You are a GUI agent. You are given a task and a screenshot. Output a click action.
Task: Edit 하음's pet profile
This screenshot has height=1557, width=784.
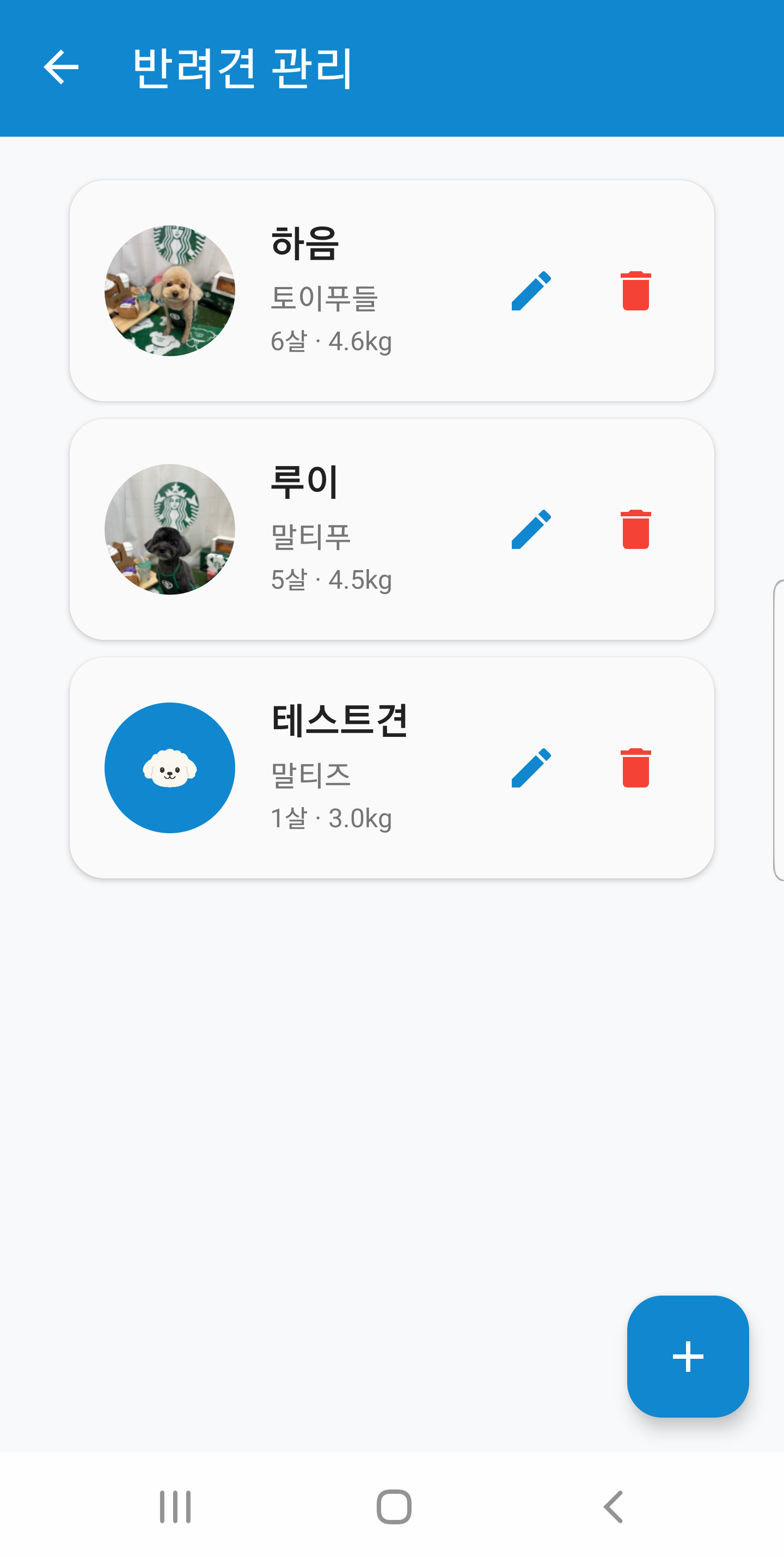[x=531, y=291]
